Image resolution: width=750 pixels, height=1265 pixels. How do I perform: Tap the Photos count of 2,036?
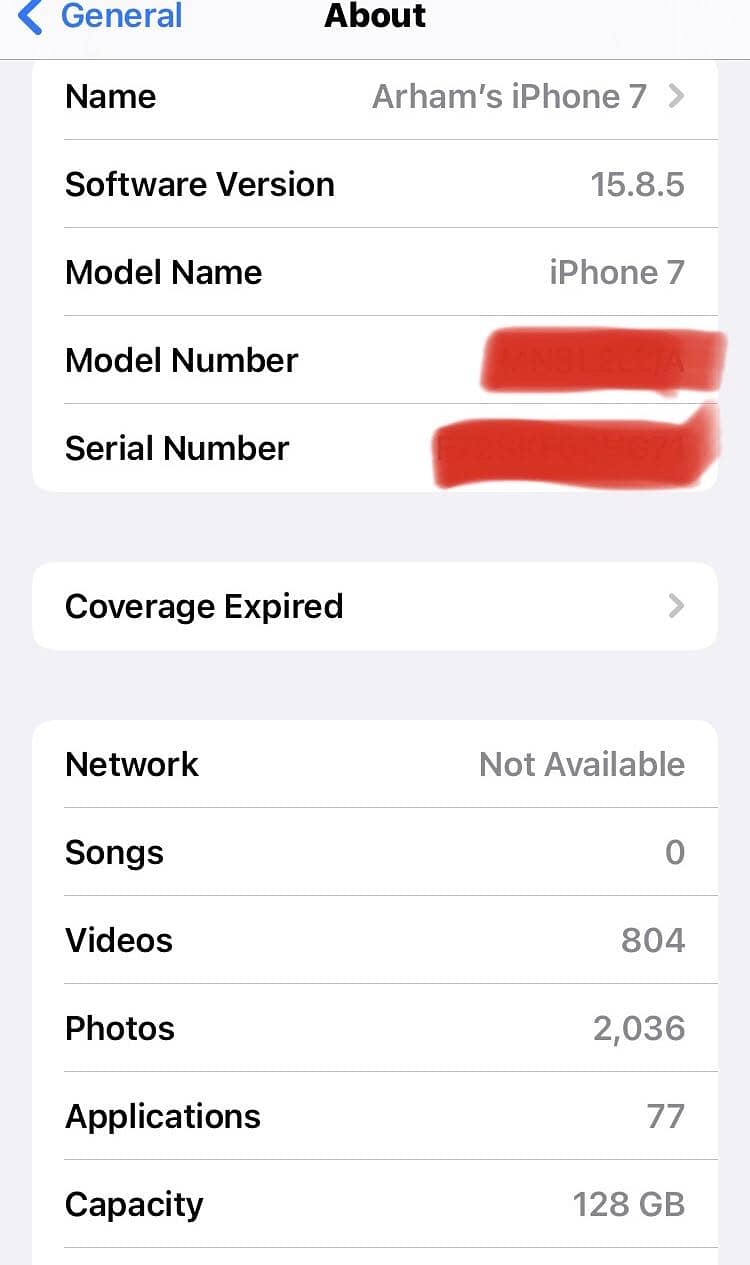coord(638,1028)
